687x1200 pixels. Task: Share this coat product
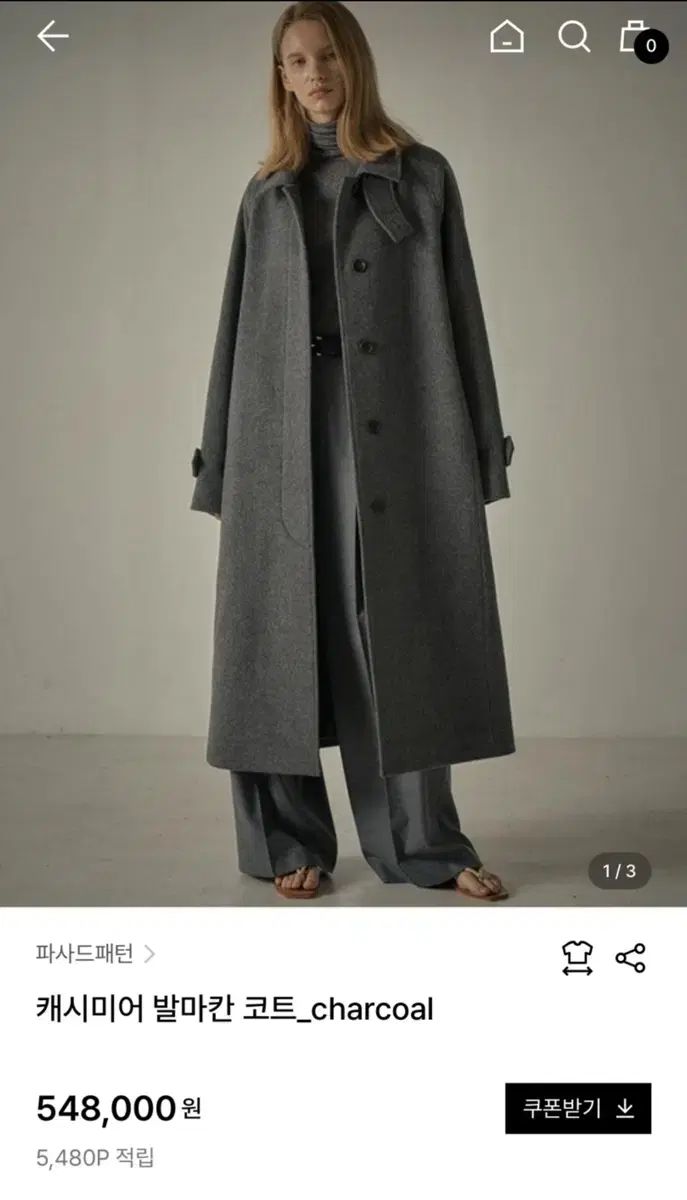tap(630, 958)
